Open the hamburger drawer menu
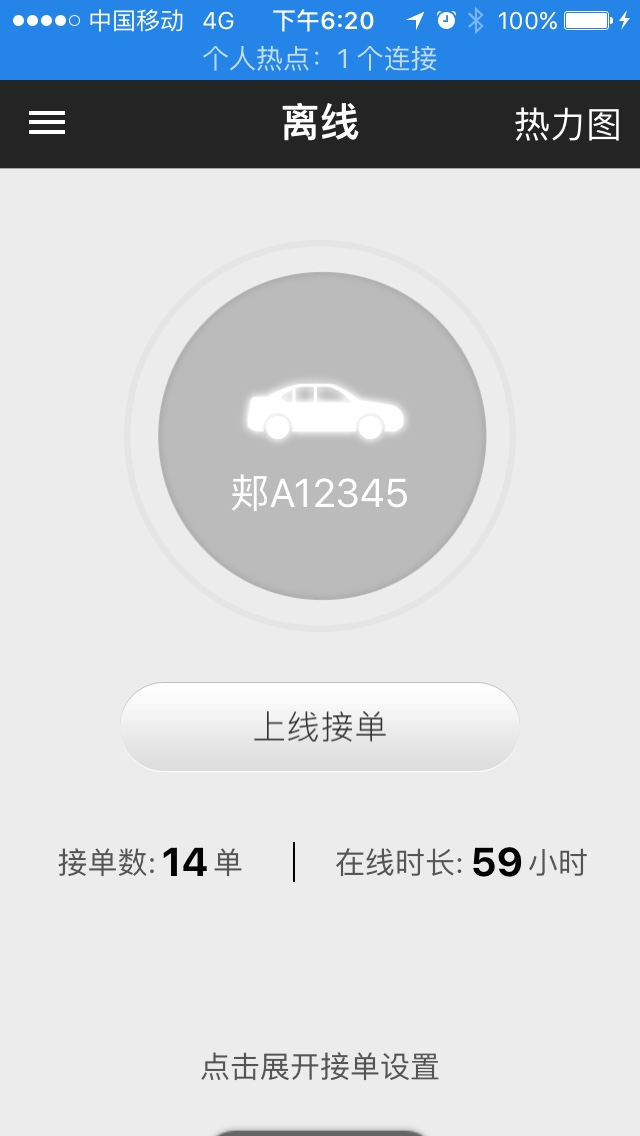This screenshot has height=1136, width=640. pyautogui.click(x=47, y=123)
